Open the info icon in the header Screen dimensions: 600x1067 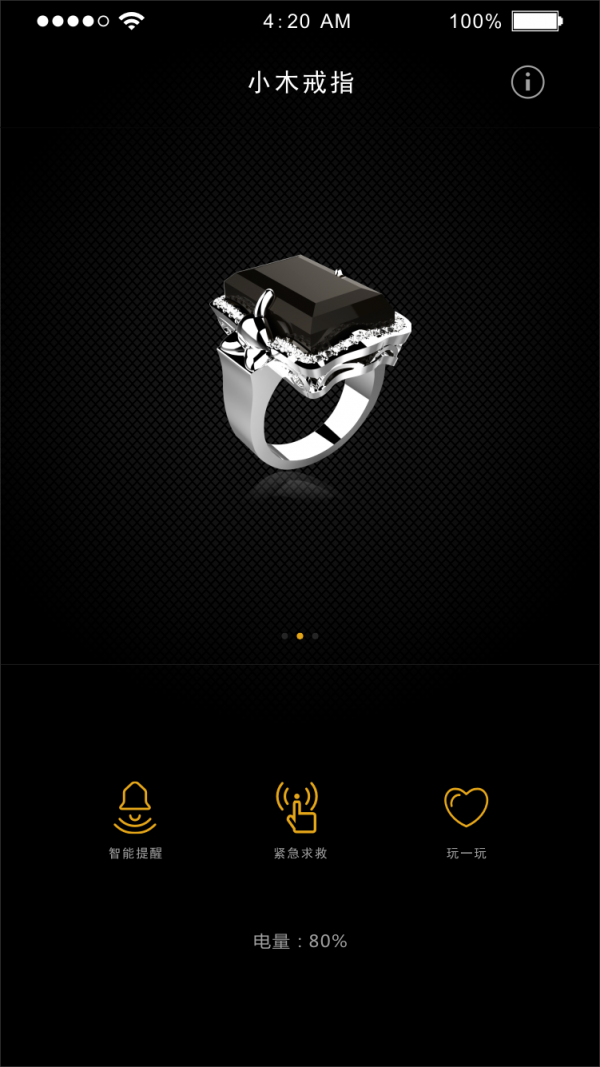(527, 82)
